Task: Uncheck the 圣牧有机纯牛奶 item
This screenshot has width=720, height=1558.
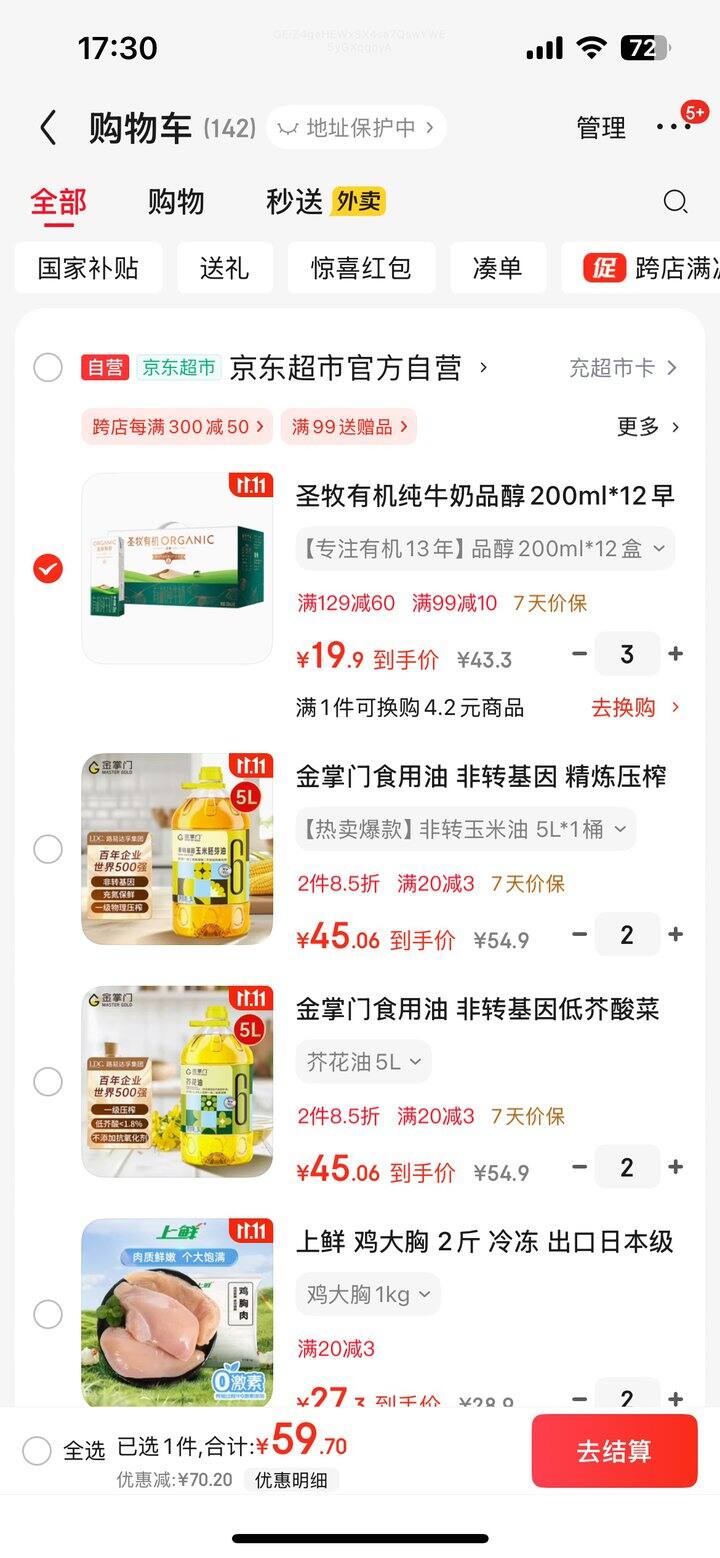Action: click(48, 569)
